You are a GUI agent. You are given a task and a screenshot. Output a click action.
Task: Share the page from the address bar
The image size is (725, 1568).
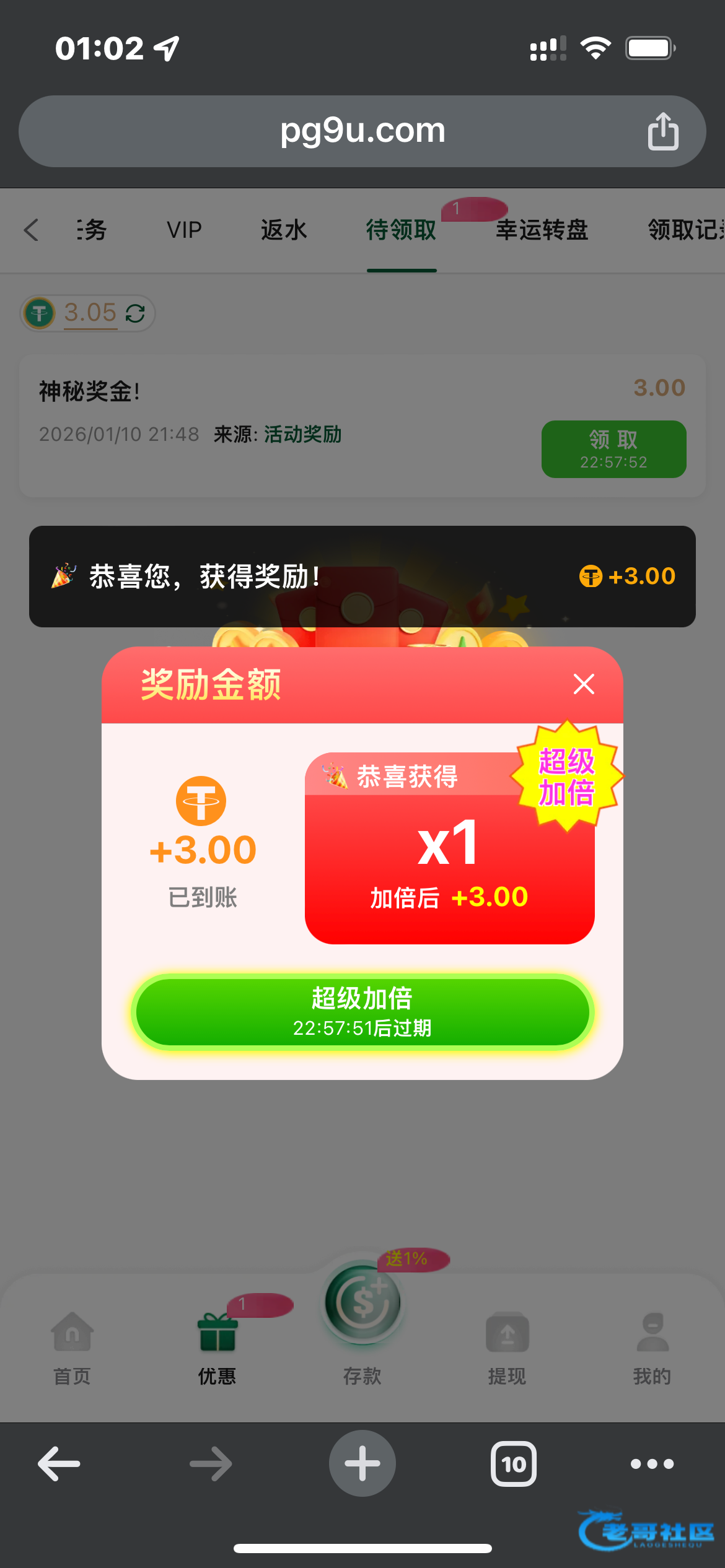point(663,131)
